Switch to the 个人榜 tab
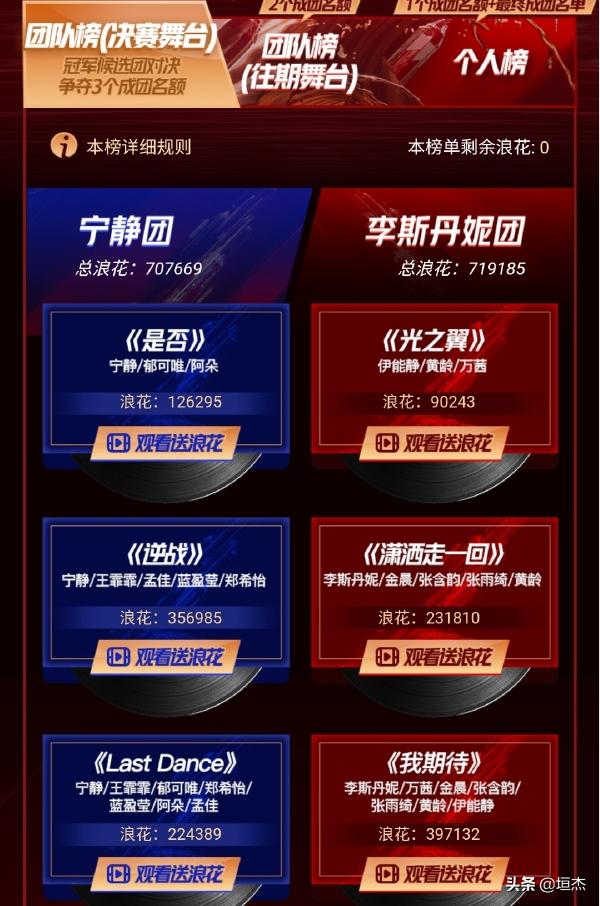600x906 pixels. click(489, 62)
